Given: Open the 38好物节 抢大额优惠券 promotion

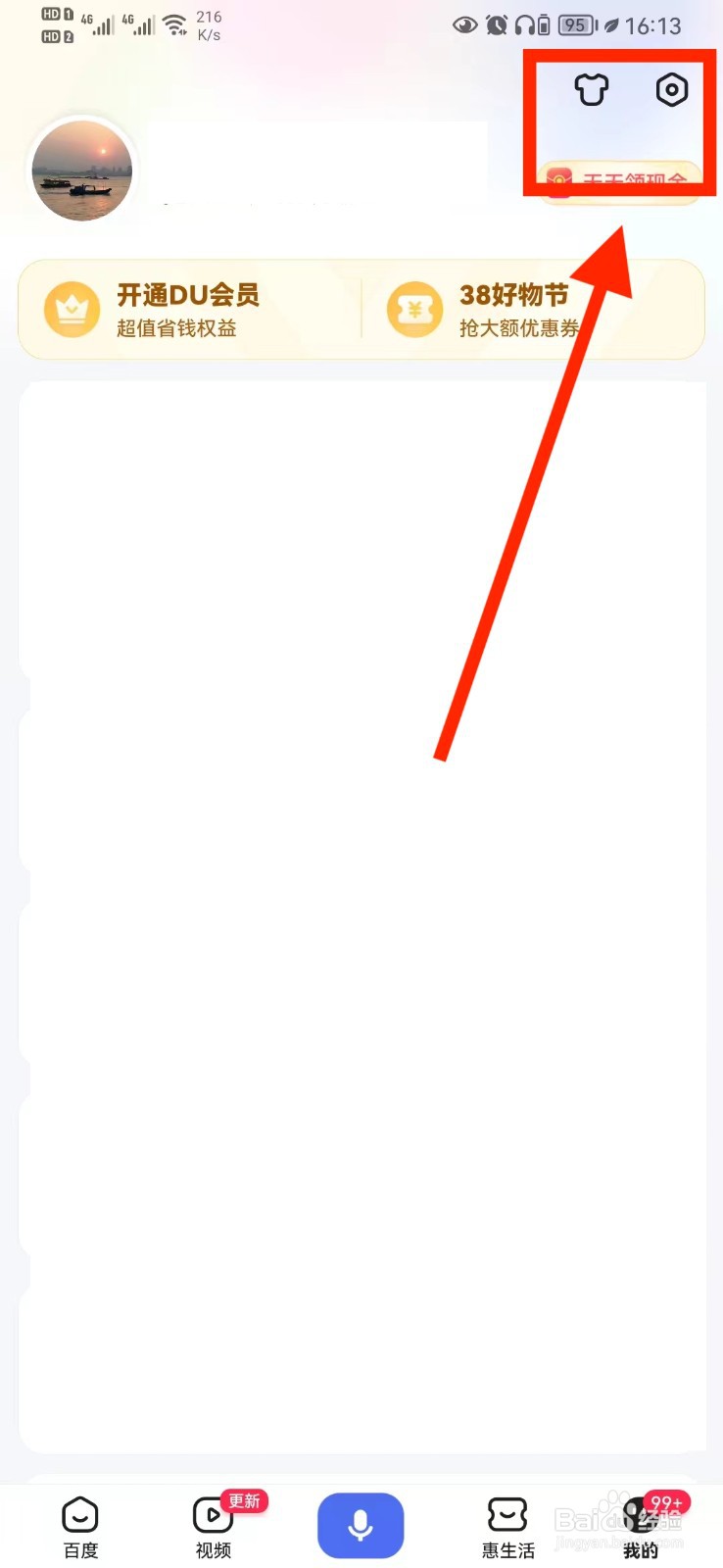Looking at the screenshot, I should [x=519, y=310].
